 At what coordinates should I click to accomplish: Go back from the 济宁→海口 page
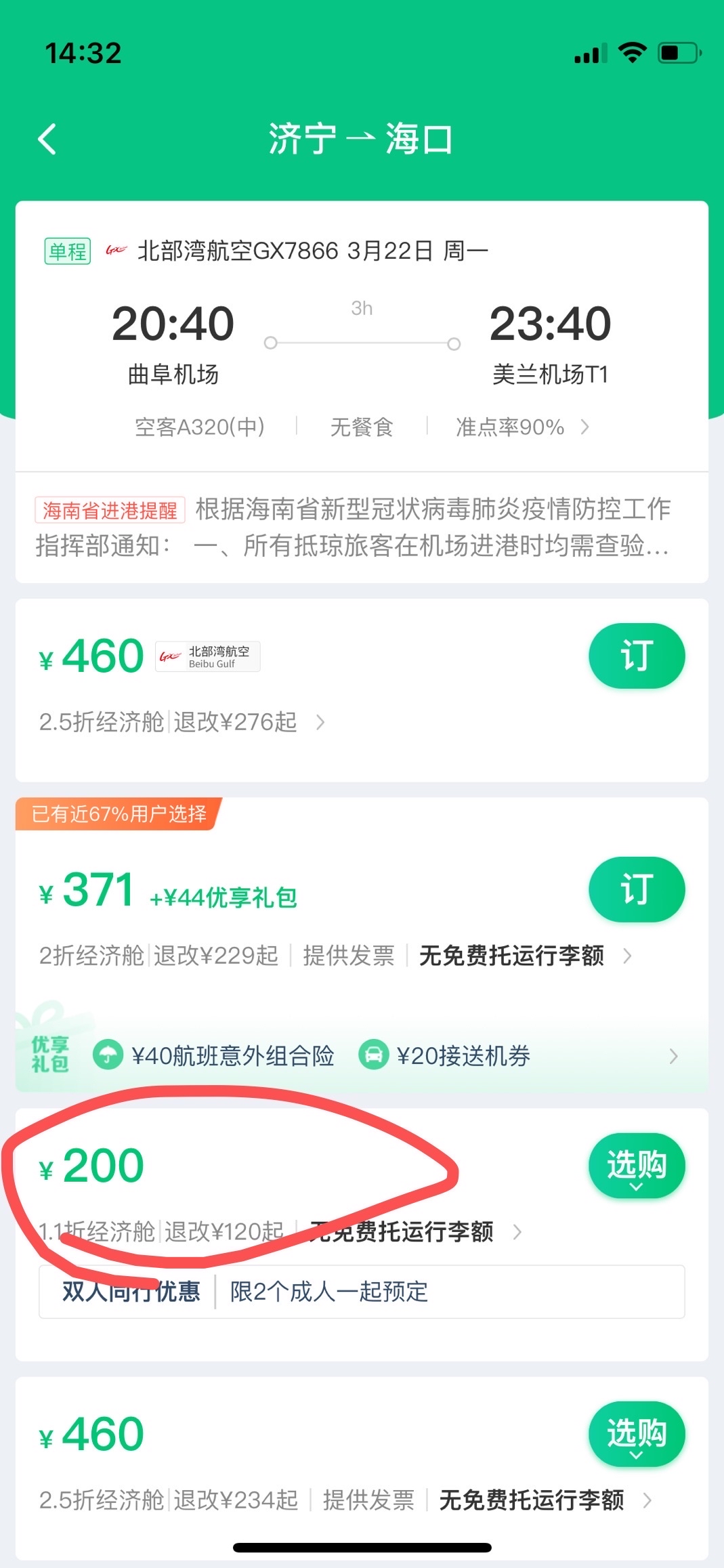pos(47,140)
